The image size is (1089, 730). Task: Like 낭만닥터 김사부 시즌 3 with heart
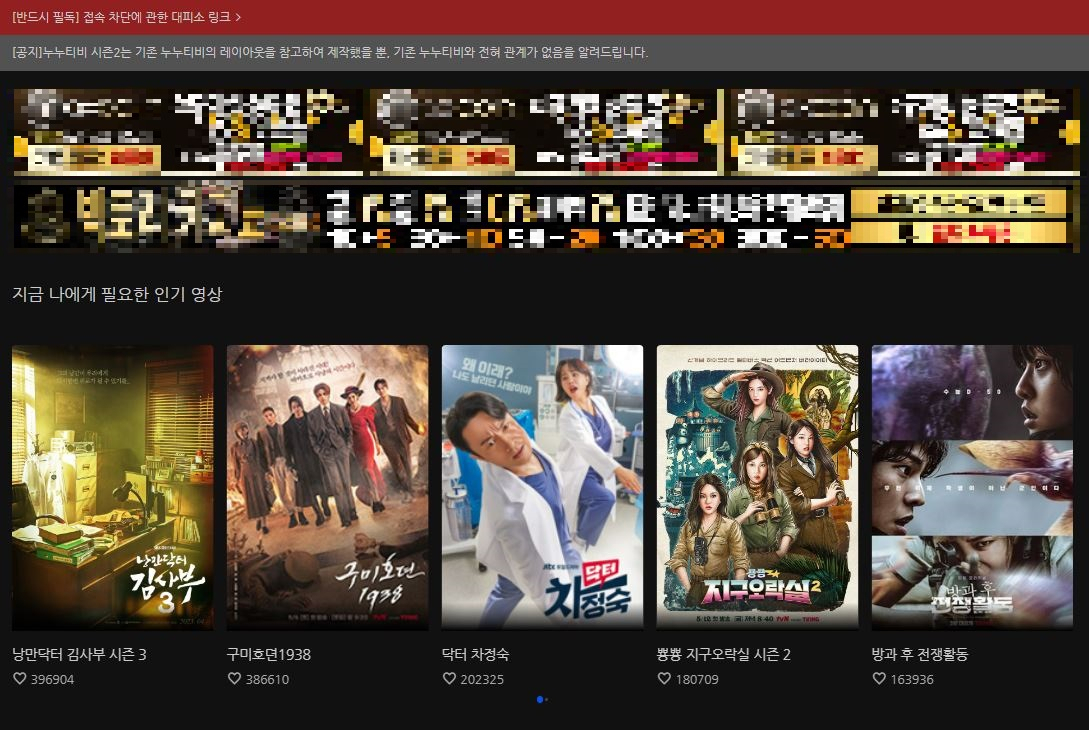coord(19,679)
